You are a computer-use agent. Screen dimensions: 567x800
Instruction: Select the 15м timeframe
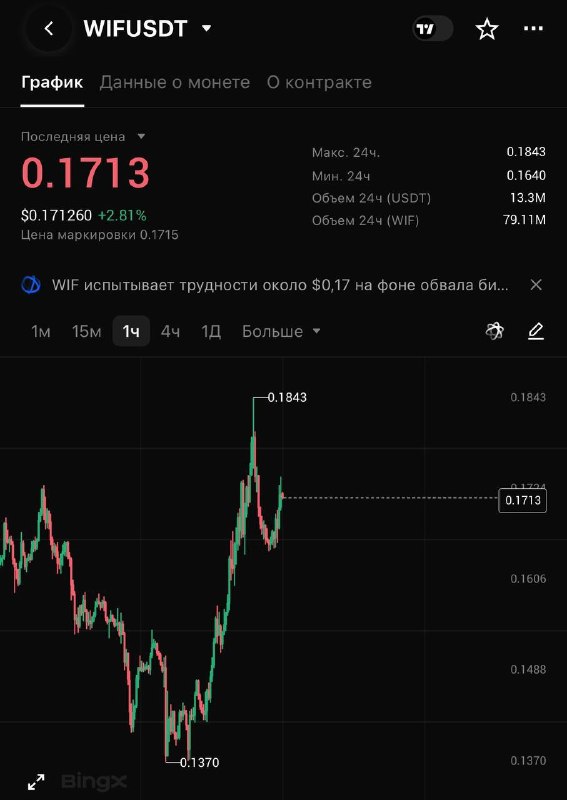(86, 332)
